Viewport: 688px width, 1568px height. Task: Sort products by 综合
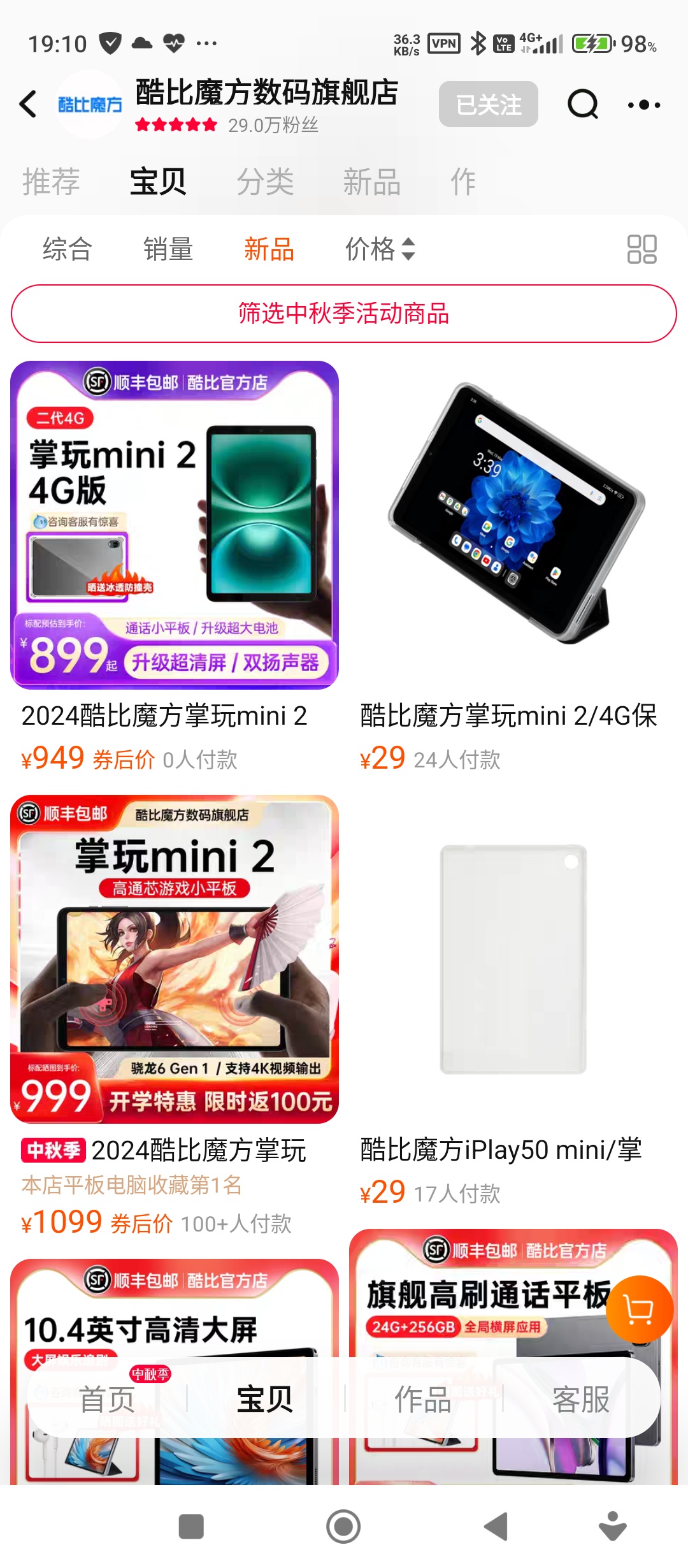(67, 249)
